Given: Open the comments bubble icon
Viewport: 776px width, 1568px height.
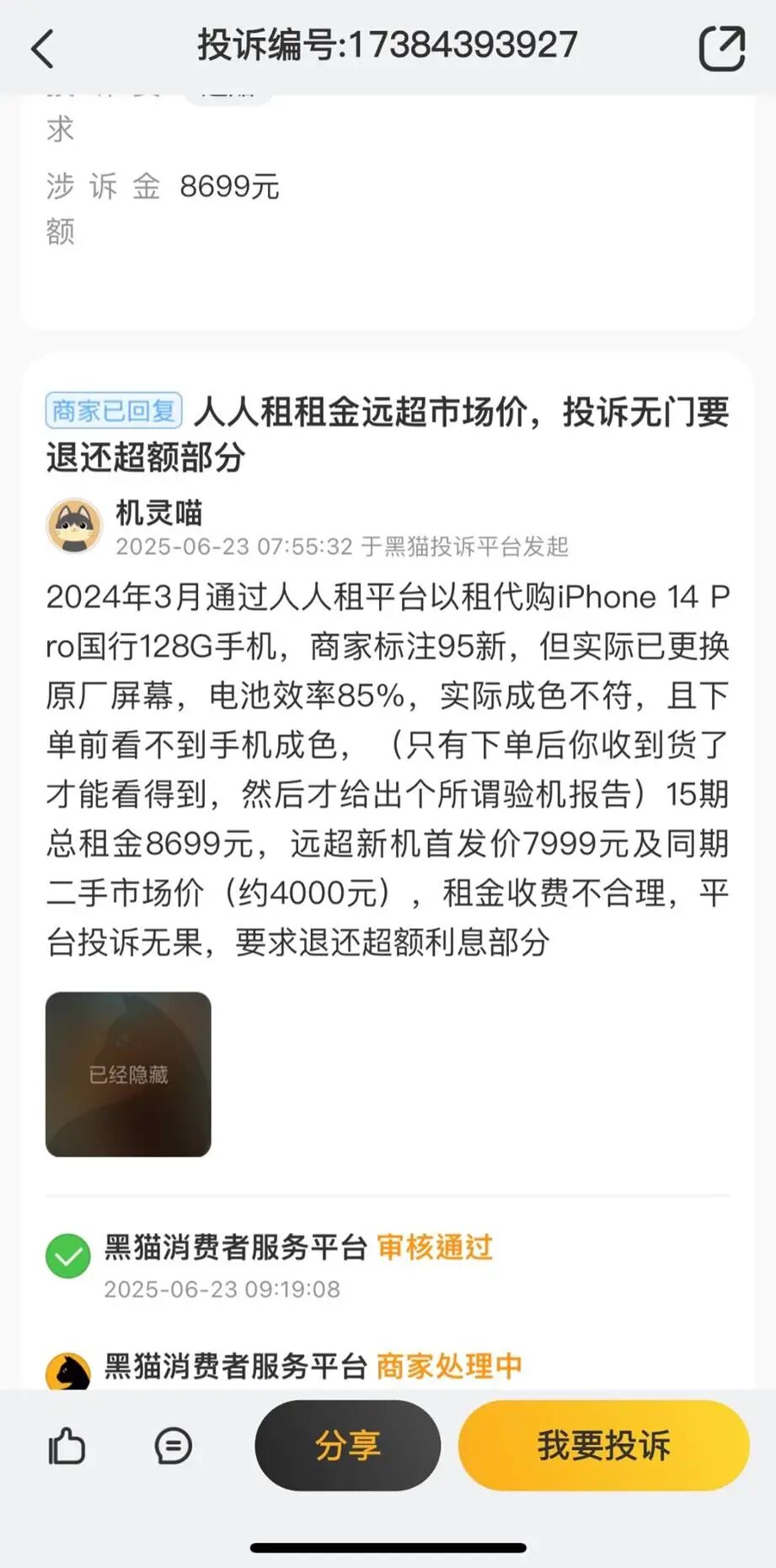Looking at the screenshot, I should [174, 1446].
